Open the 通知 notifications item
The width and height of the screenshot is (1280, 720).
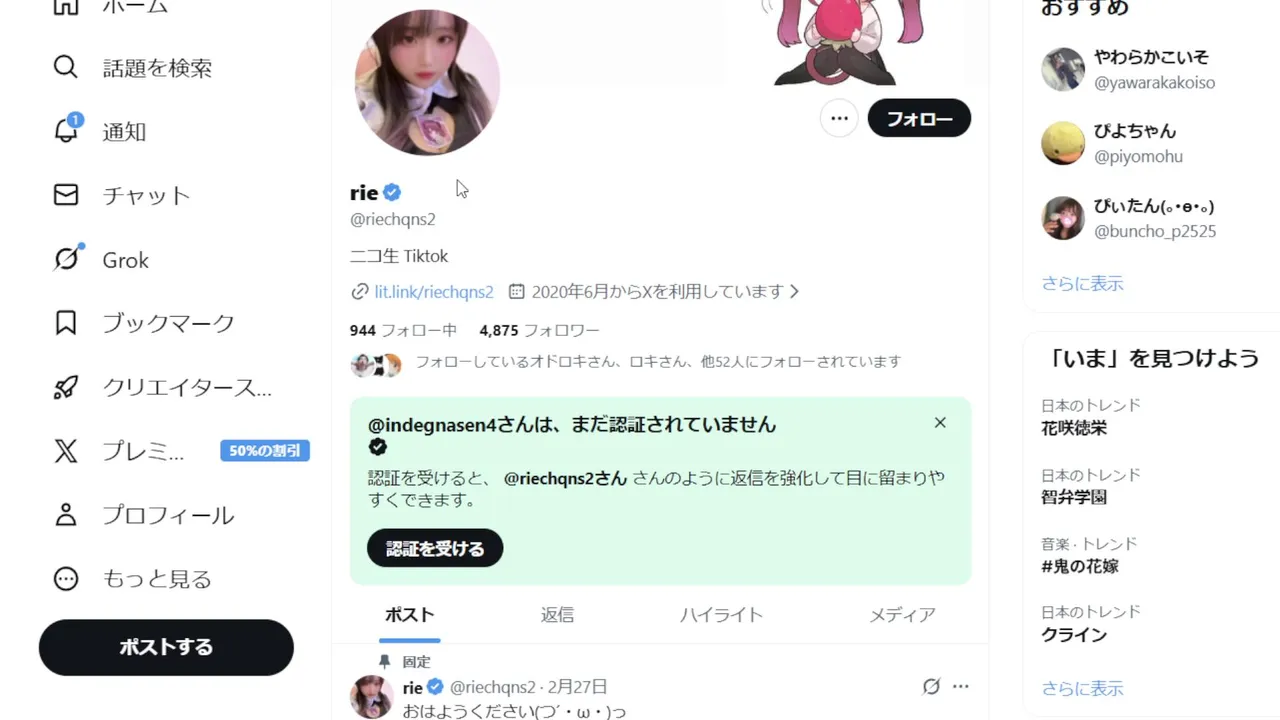(x=124, y=132)
